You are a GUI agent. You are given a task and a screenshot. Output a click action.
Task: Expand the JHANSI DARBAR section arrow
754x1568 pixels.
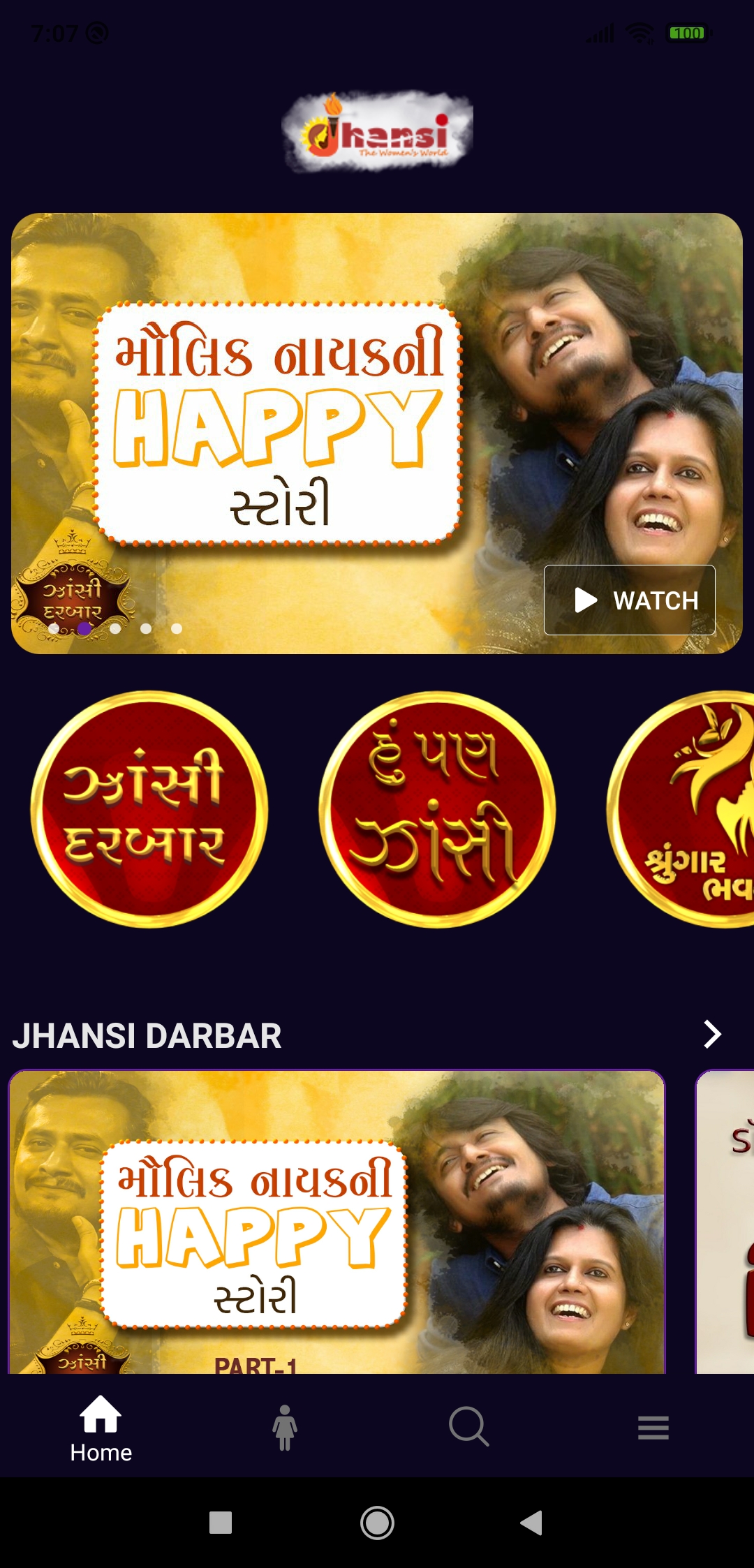[711, 1034]
